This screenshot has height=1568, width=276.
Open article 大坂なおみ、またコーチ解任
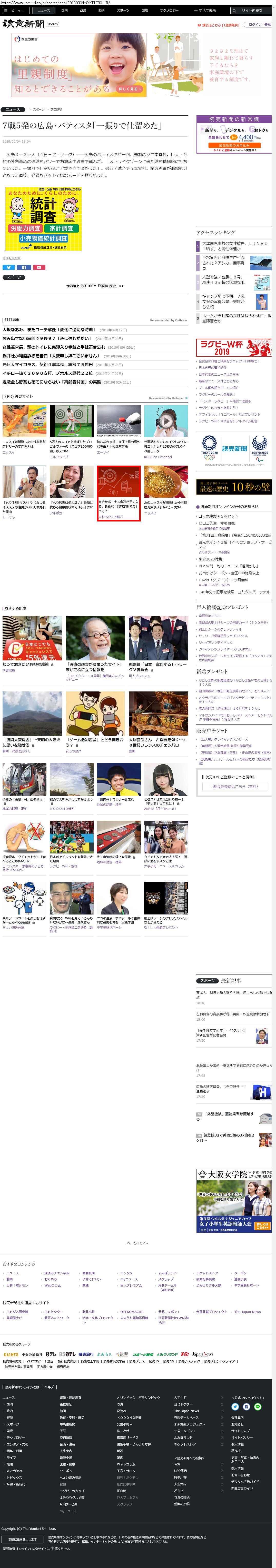pos(49,330)
